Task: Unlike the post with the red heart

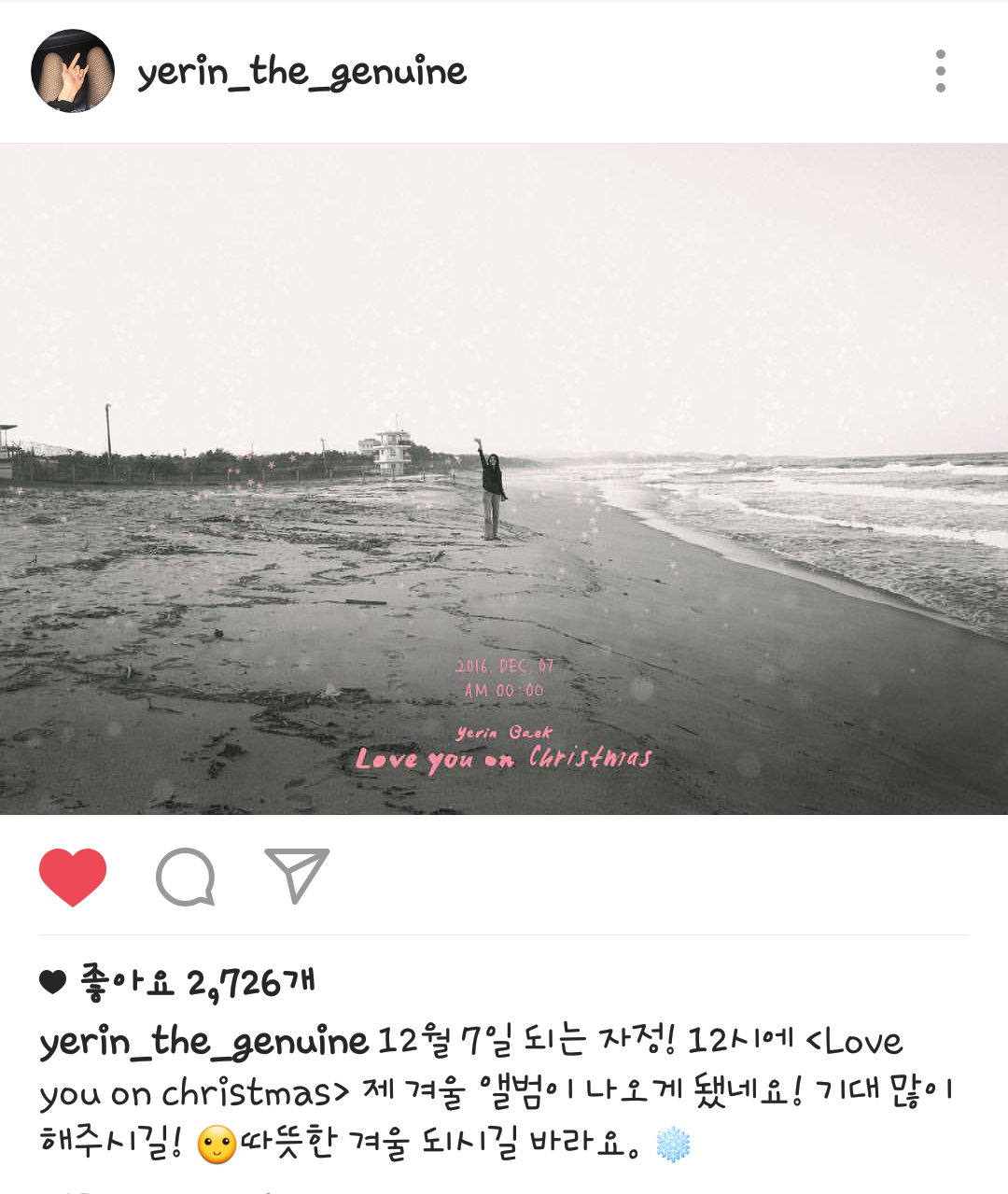Action: 73,877
